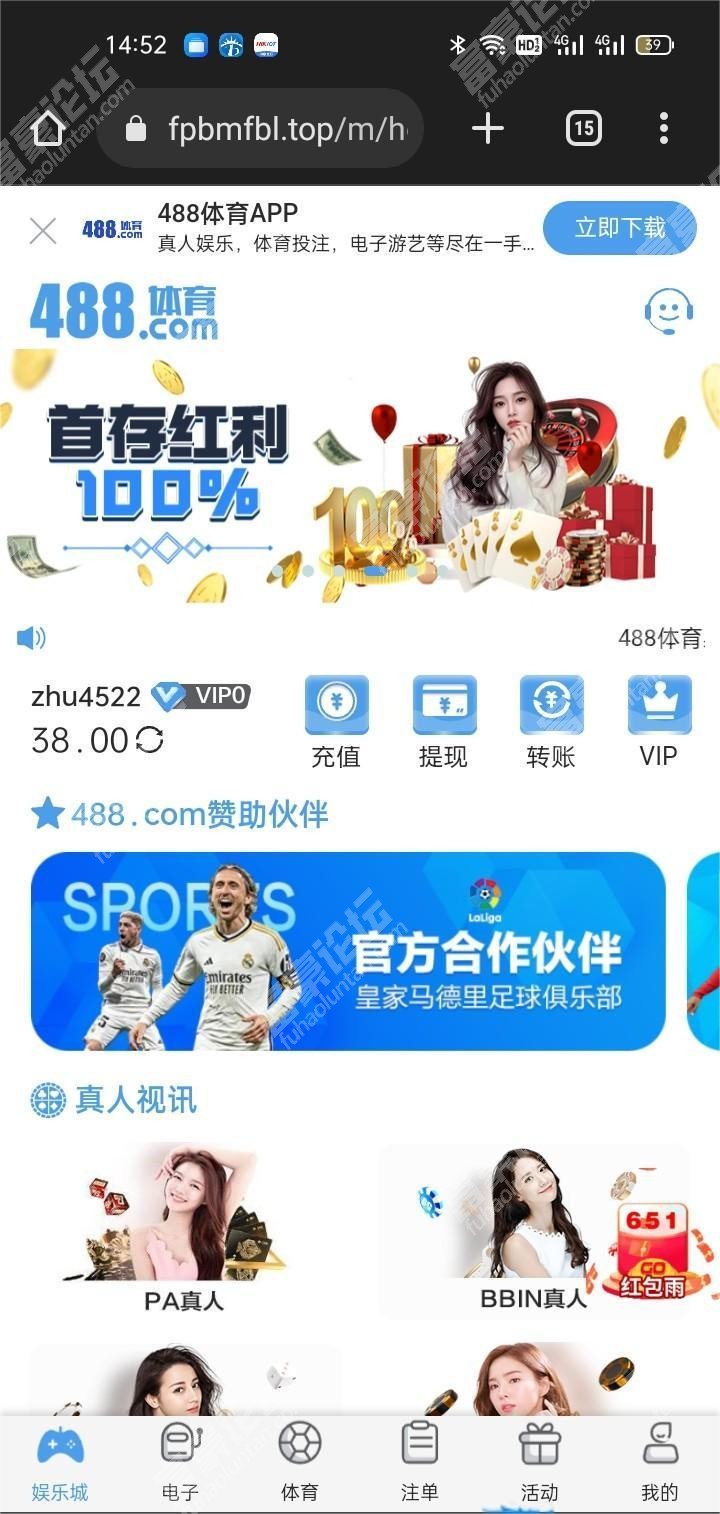Screen dimensions: 720x1514
Task: Open the PA真人 live casino tile
Action: click(185, 1229)
